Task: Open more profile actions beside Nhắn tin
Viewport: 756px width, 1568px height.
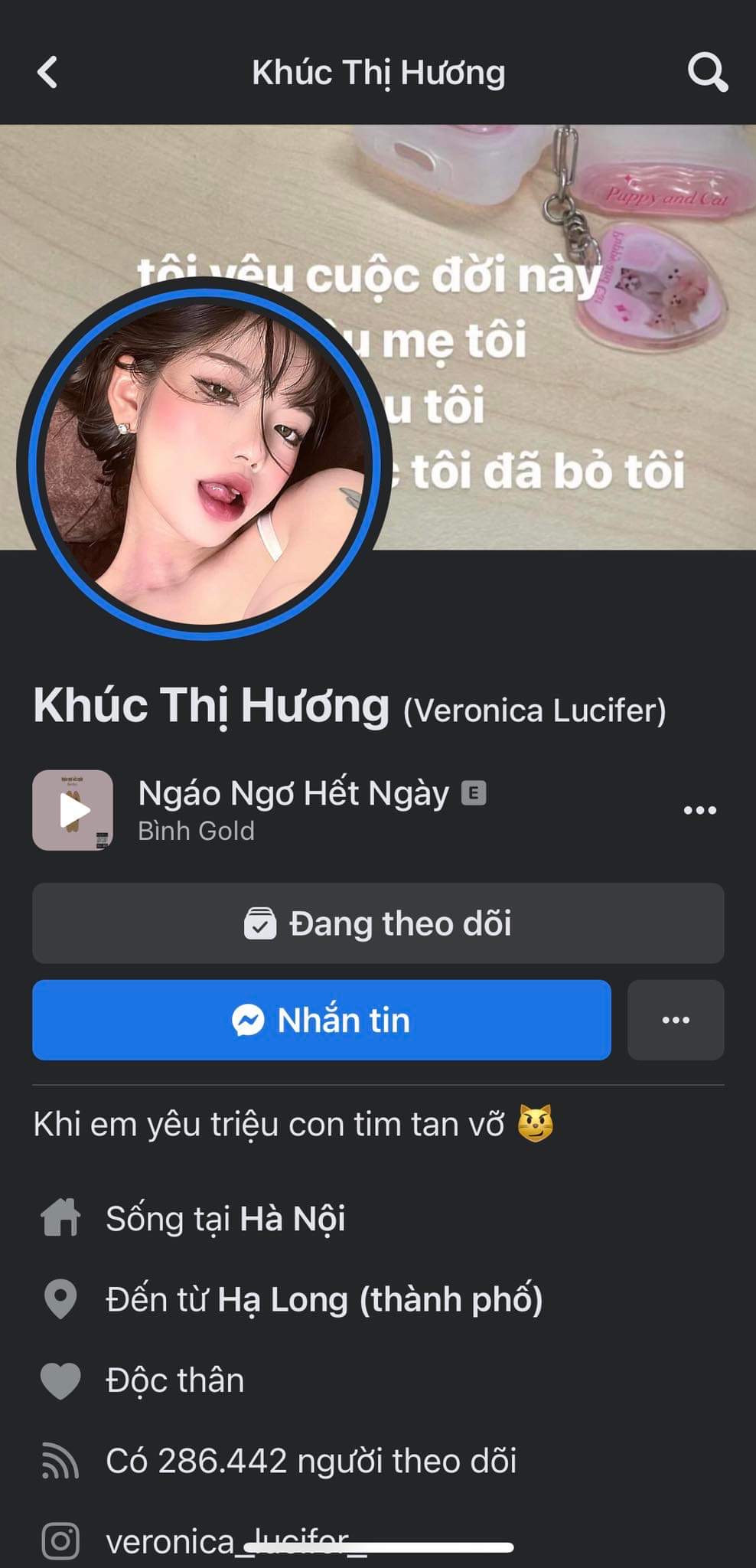Action: click(676, 1020)
